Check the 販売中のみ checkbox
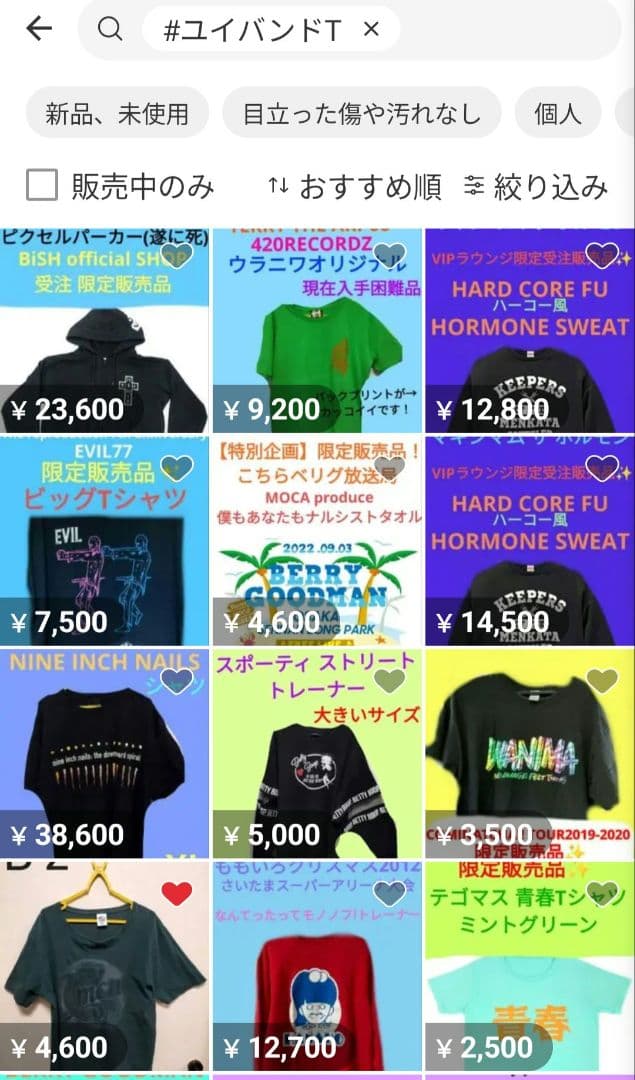Viewport: 635px width, 1080px height. [42, 185]
